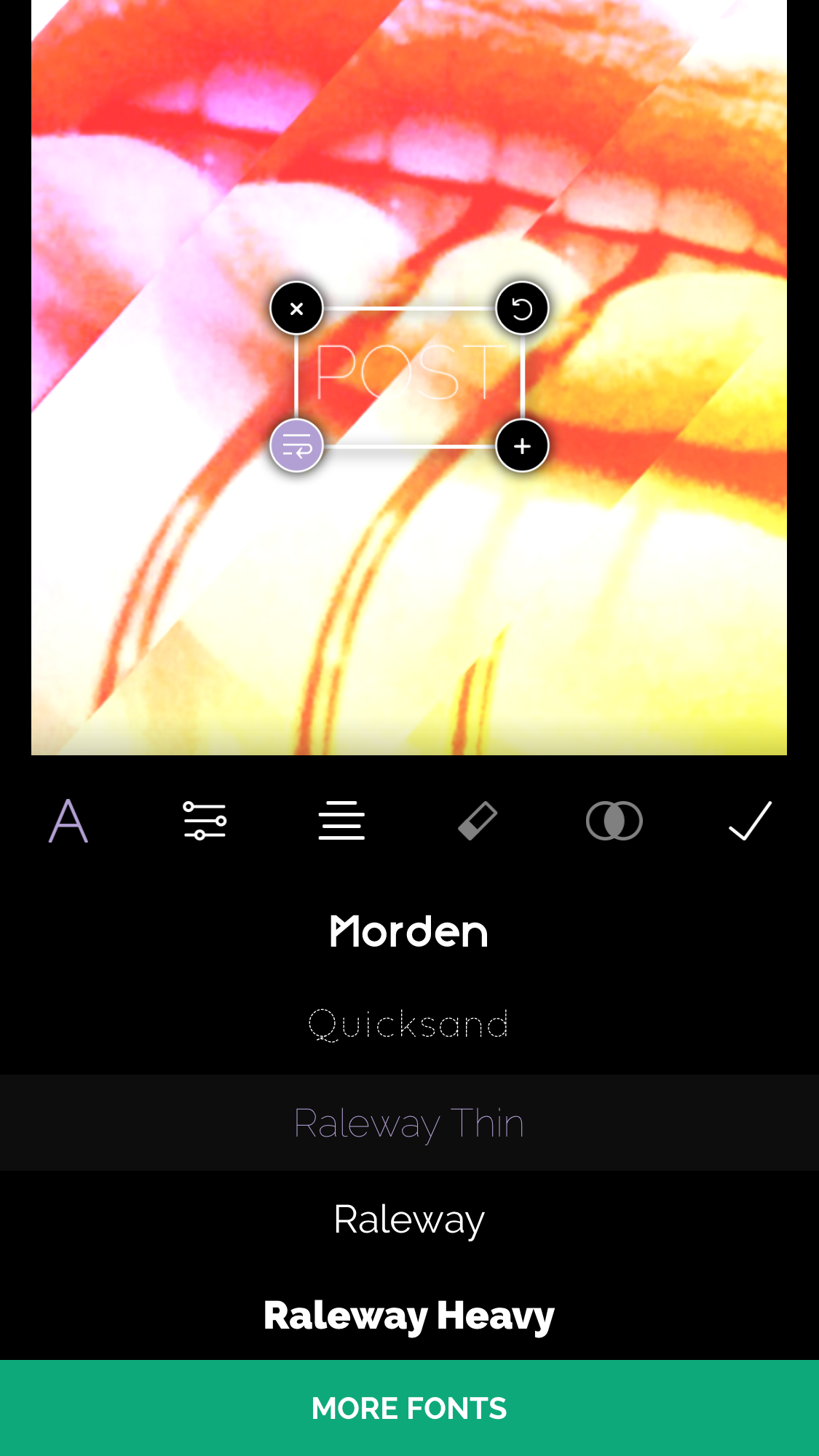The image size is (819, 1456).
Task: Open blend opacity options
Action: 614,821
